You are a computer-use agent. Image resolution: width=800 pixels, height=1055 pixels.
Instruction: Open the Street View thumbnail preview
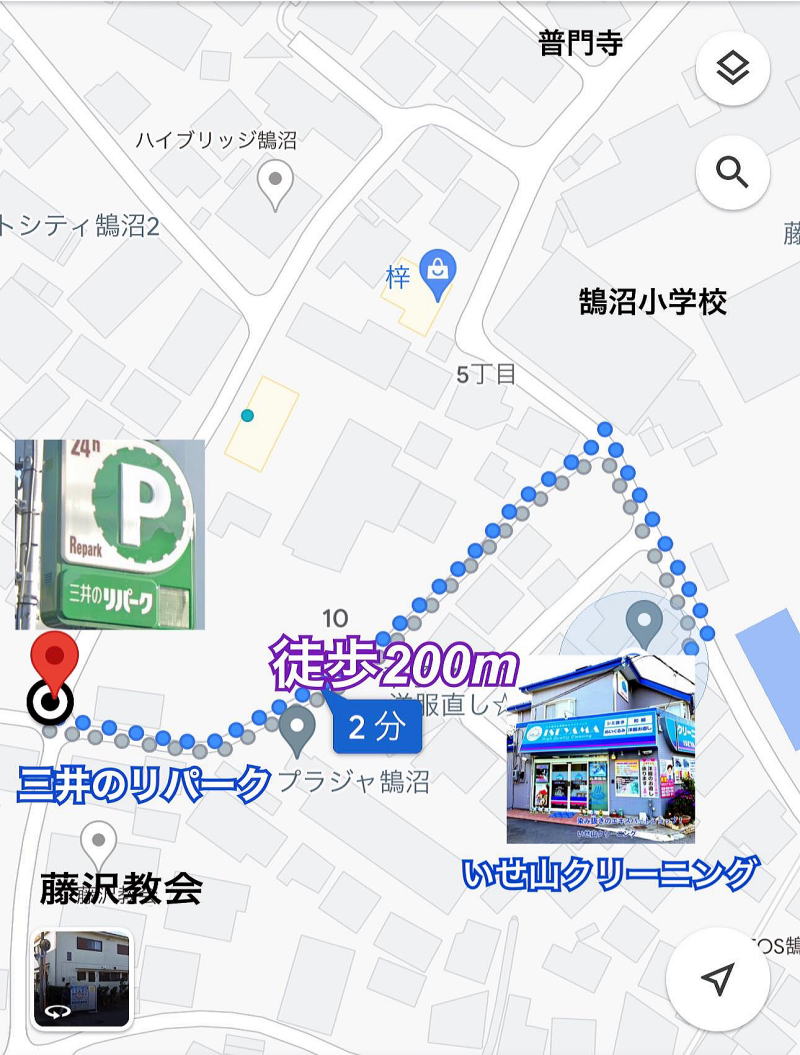pos(81,979)
